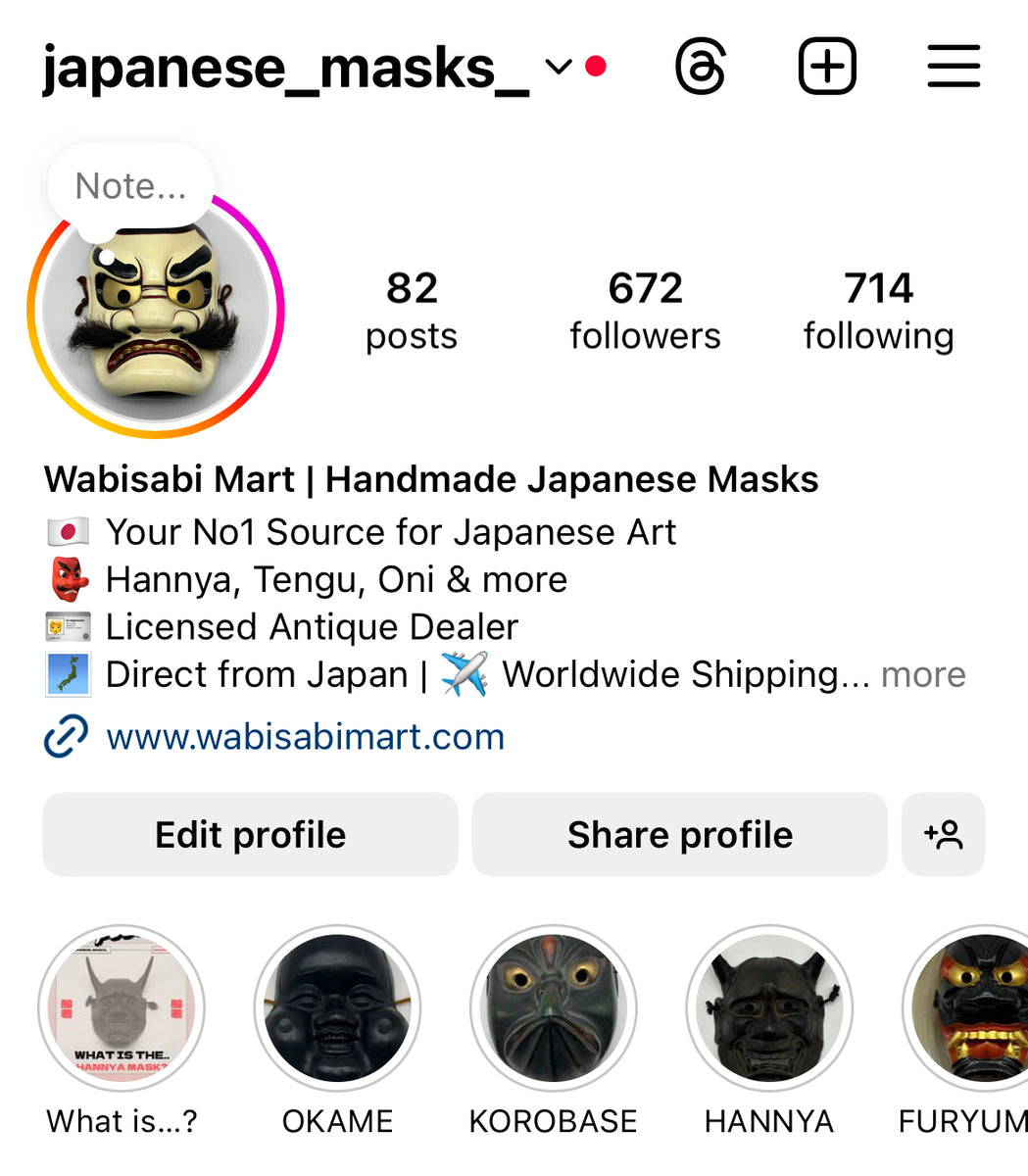Open the discover people icon button

tap(943, 835)
